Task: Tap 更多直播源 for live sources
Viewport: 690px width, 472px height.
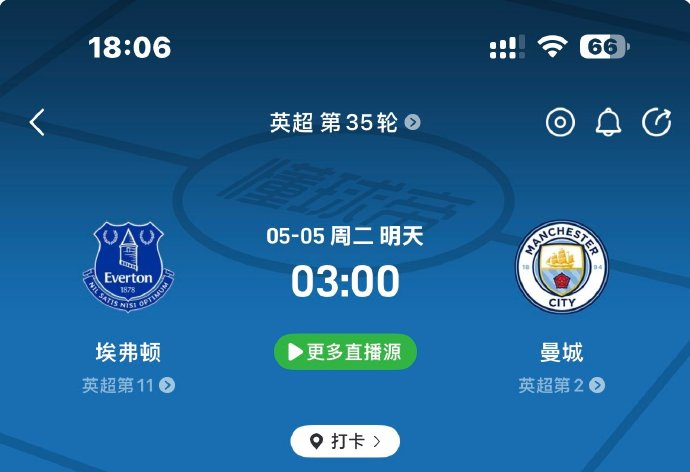Action: [x=345, y=352]
